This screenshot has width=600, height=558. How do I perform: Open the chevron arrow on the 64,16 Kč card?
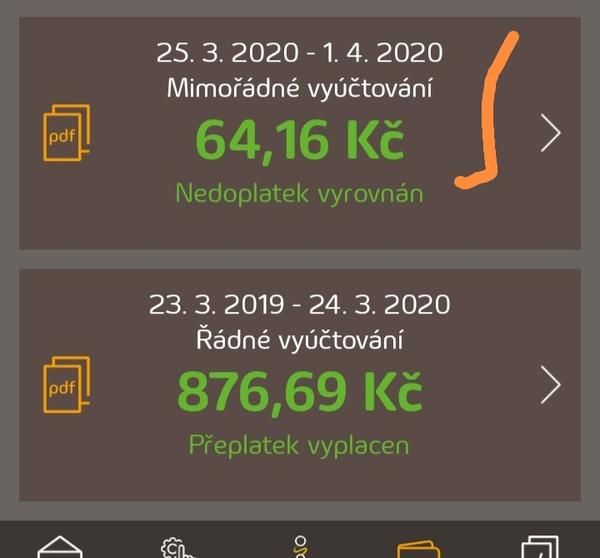point(550,133)
